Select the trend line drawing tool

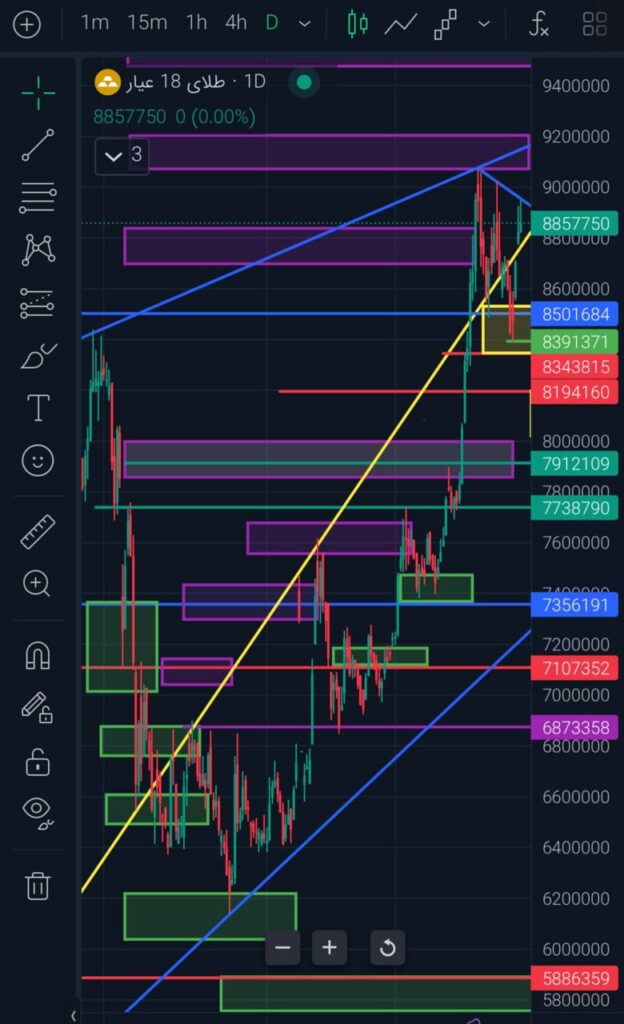click(38, 145)
